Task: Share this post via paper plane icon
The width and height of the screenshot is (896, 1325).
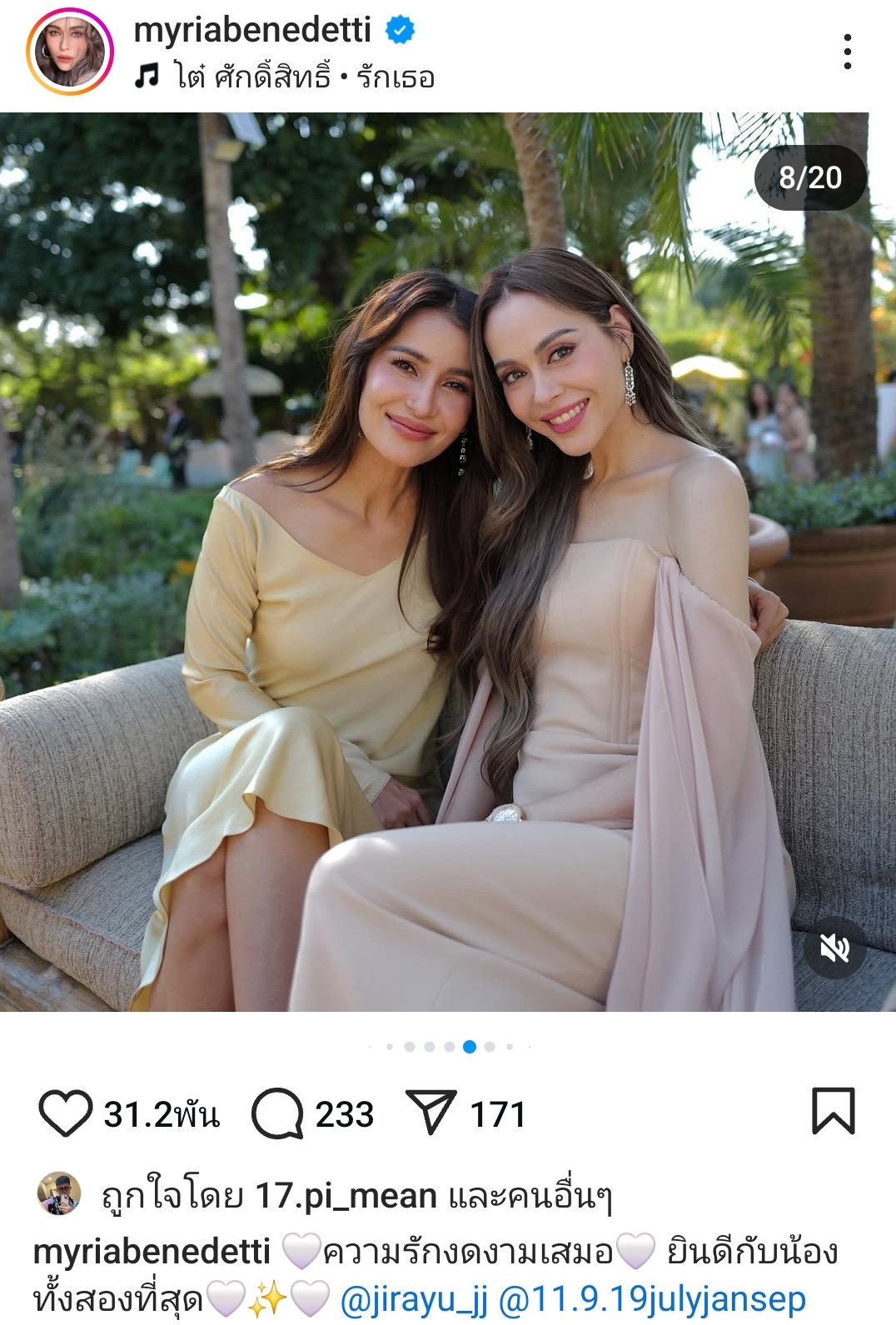Action: pos(431,1113)
